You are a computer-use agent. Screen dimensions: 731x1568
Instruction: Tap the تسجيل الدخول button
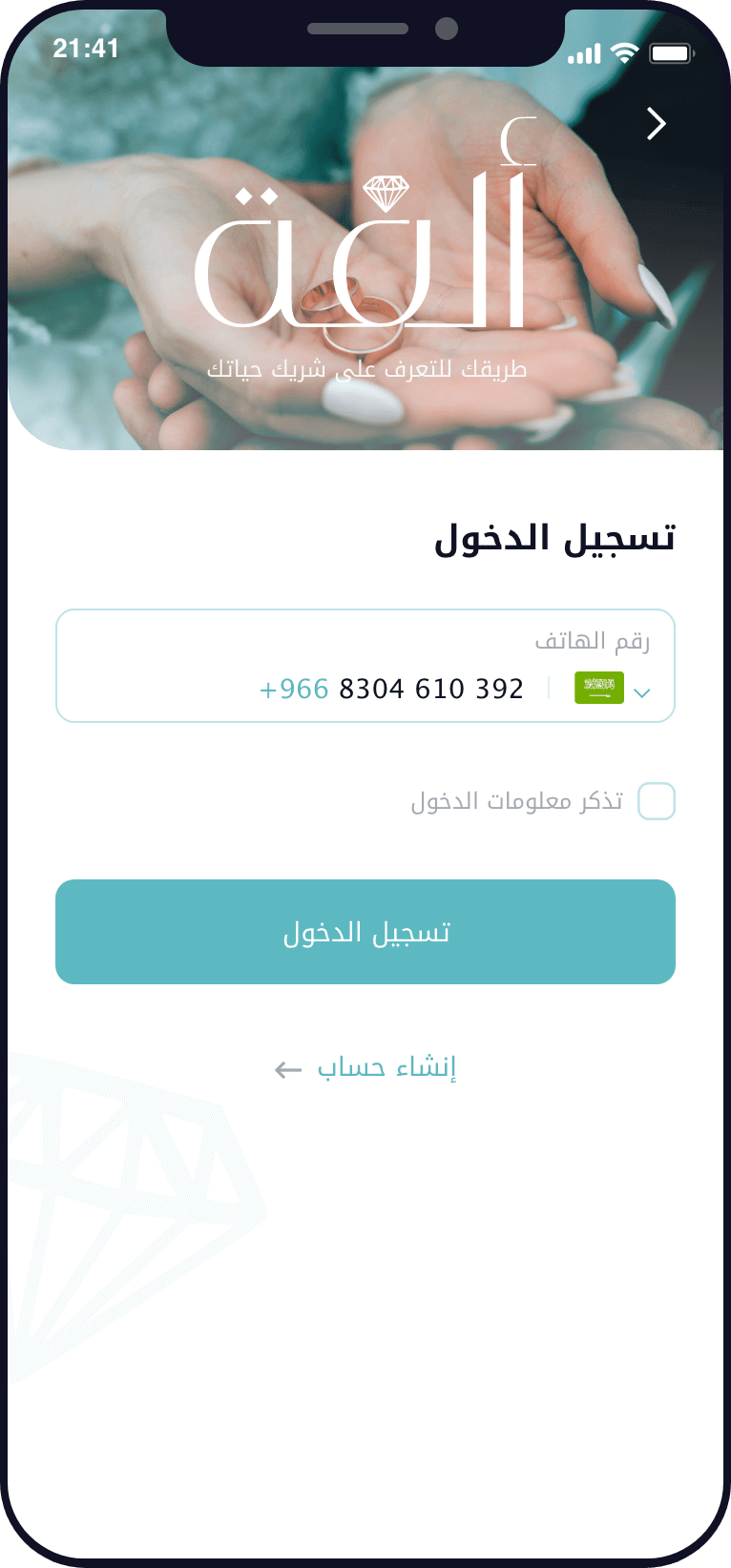(x=365, y=932)
